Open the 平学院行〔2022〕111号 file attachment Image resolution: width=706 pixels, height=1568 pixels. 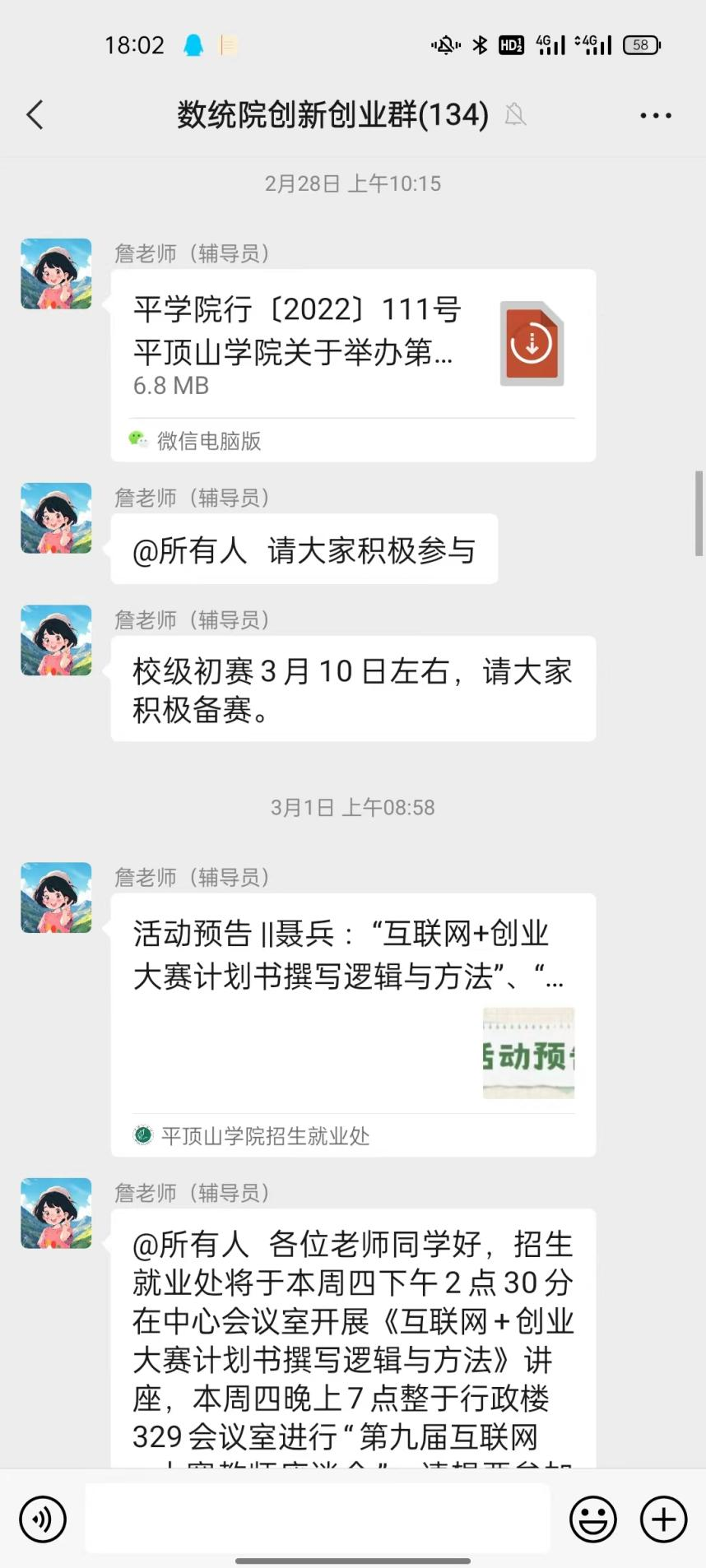(352, 346)
